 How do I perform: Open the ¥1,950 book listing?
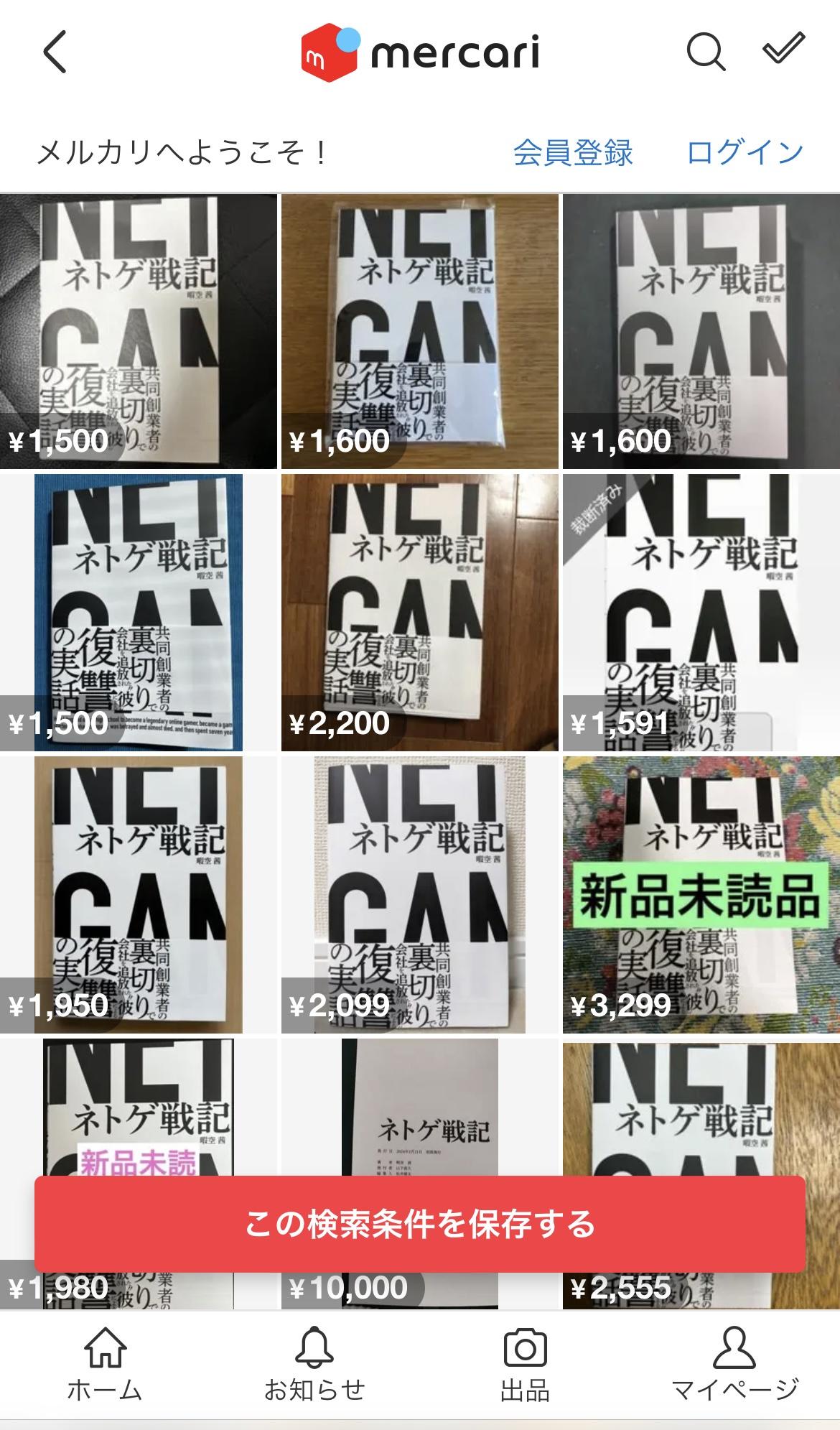(139, 895)
